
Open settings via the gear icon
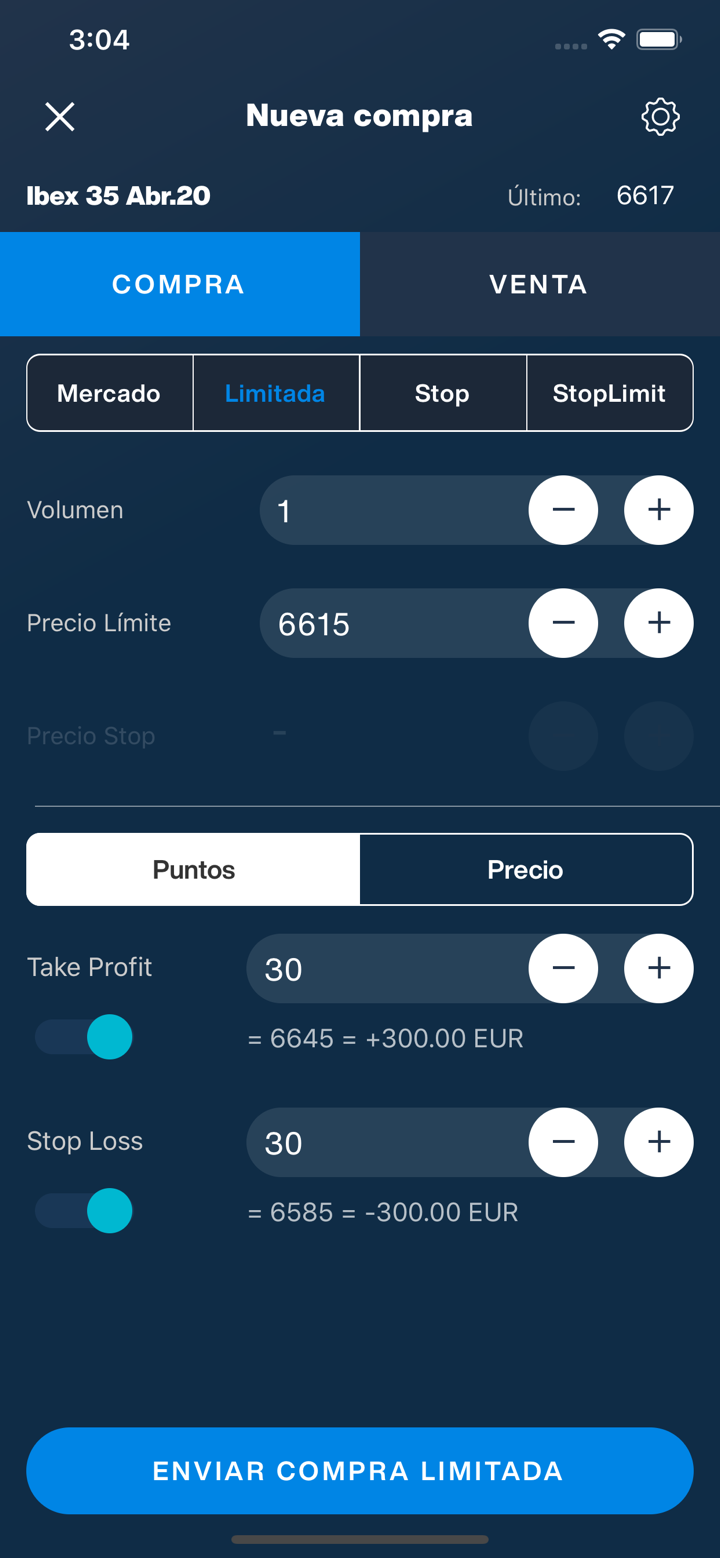659,116
